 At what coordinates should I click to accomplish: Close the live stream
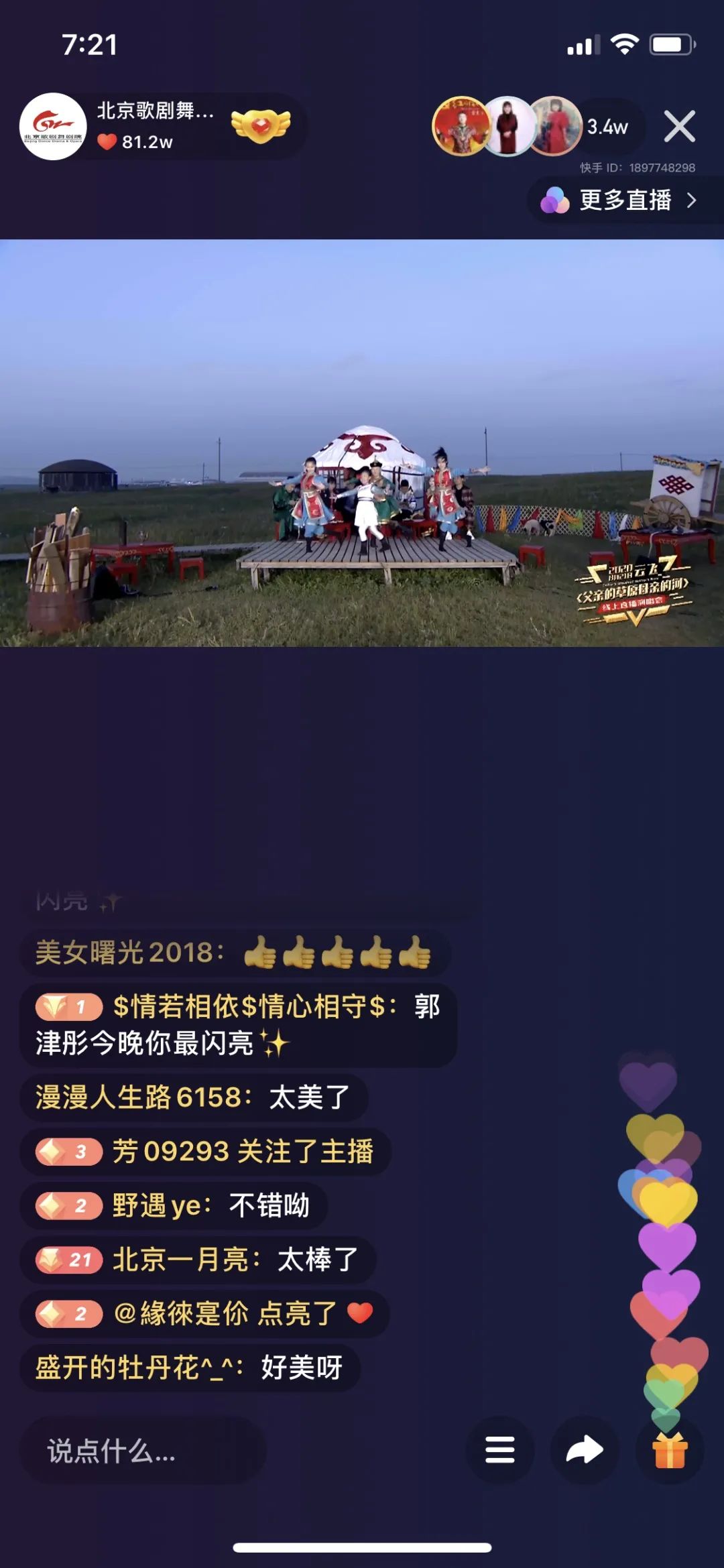[679, 126]
